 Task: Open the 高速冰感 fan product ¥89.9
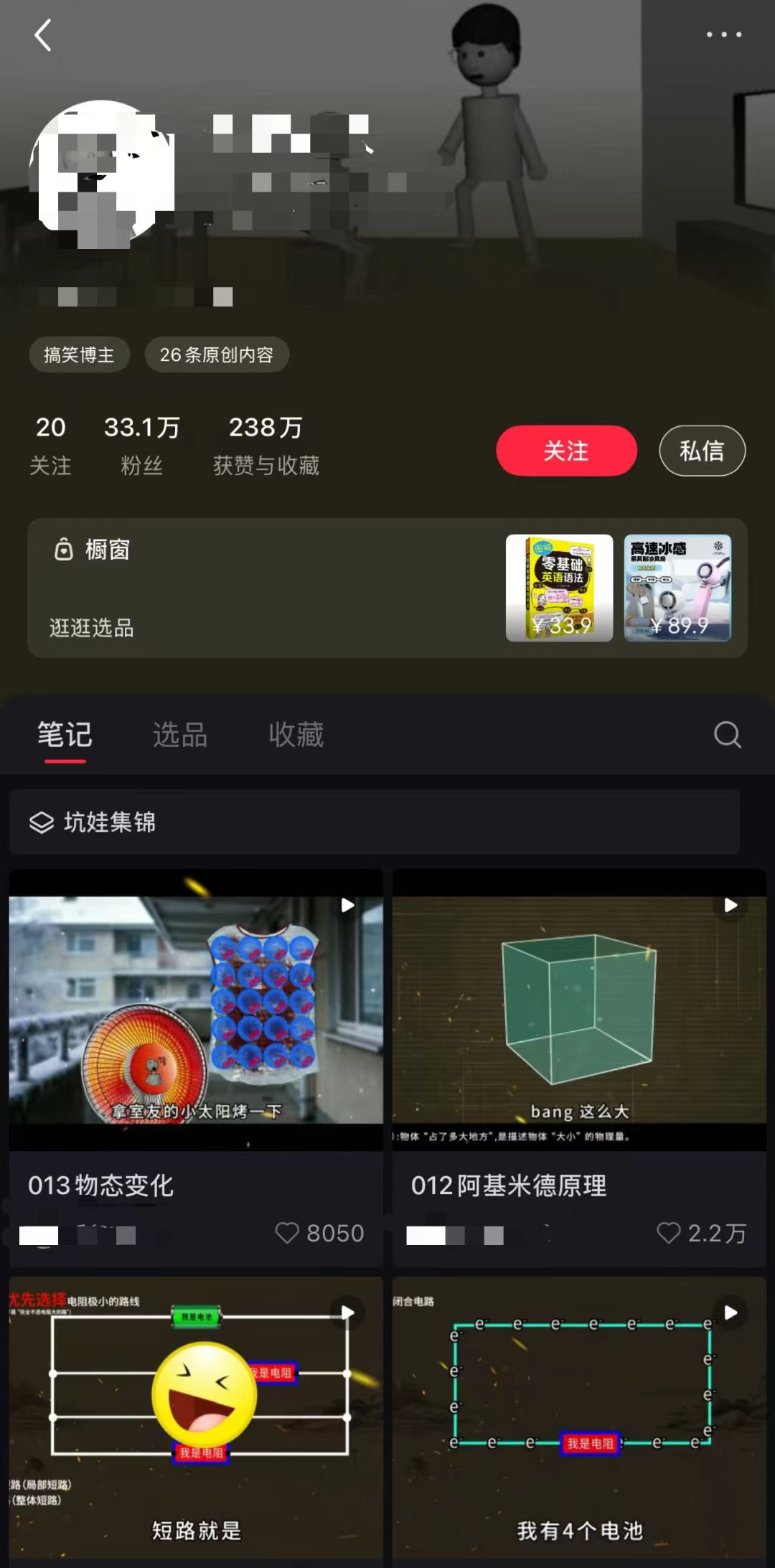(677, 588)
